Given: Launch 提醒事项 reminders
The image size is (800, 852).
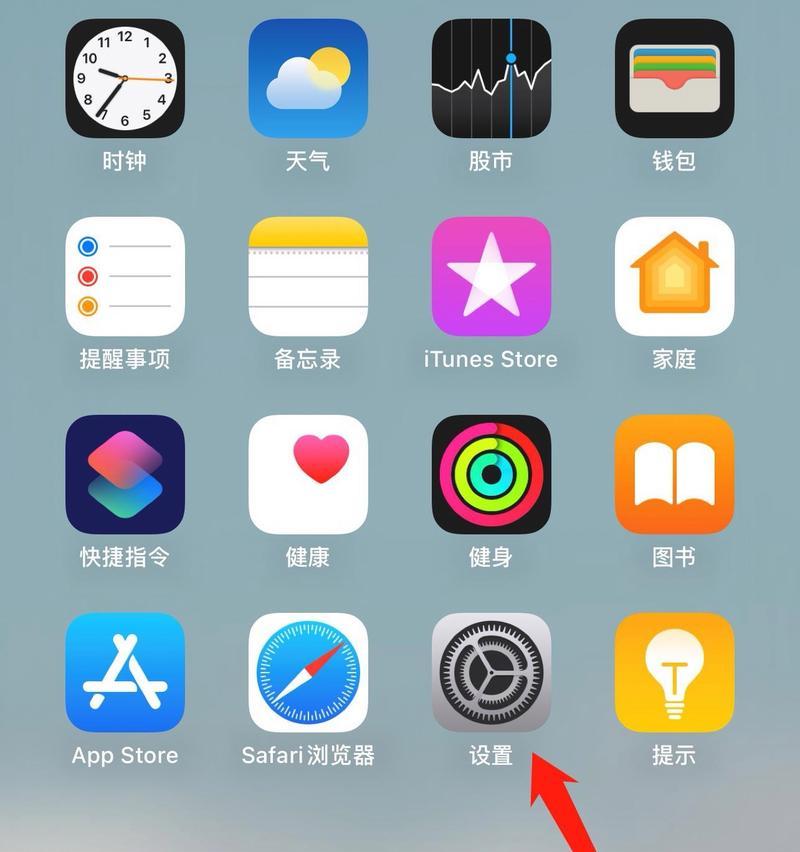Looking at the screenshot, I should [x=125, y=276].
